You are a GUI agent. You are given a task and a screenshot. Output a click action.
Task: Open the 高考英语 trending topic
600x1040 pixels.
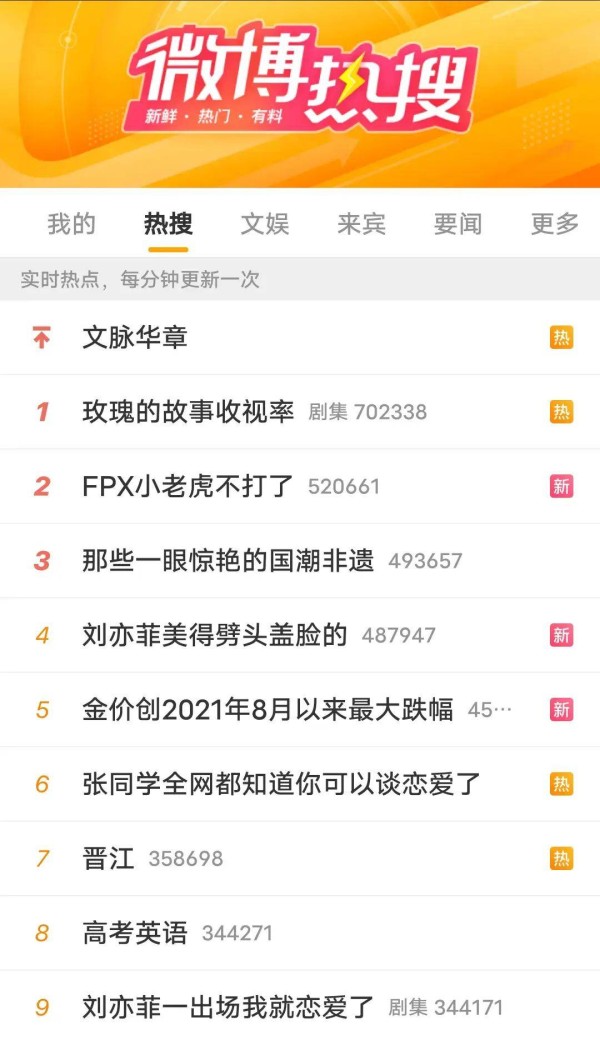(300, 933)
